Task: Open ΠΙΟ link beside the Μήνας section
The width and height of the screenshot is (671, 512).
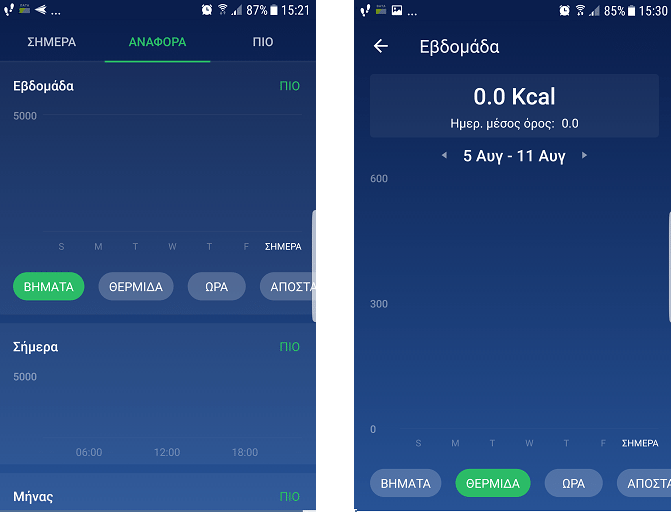Action: click(x=289, y=496)
